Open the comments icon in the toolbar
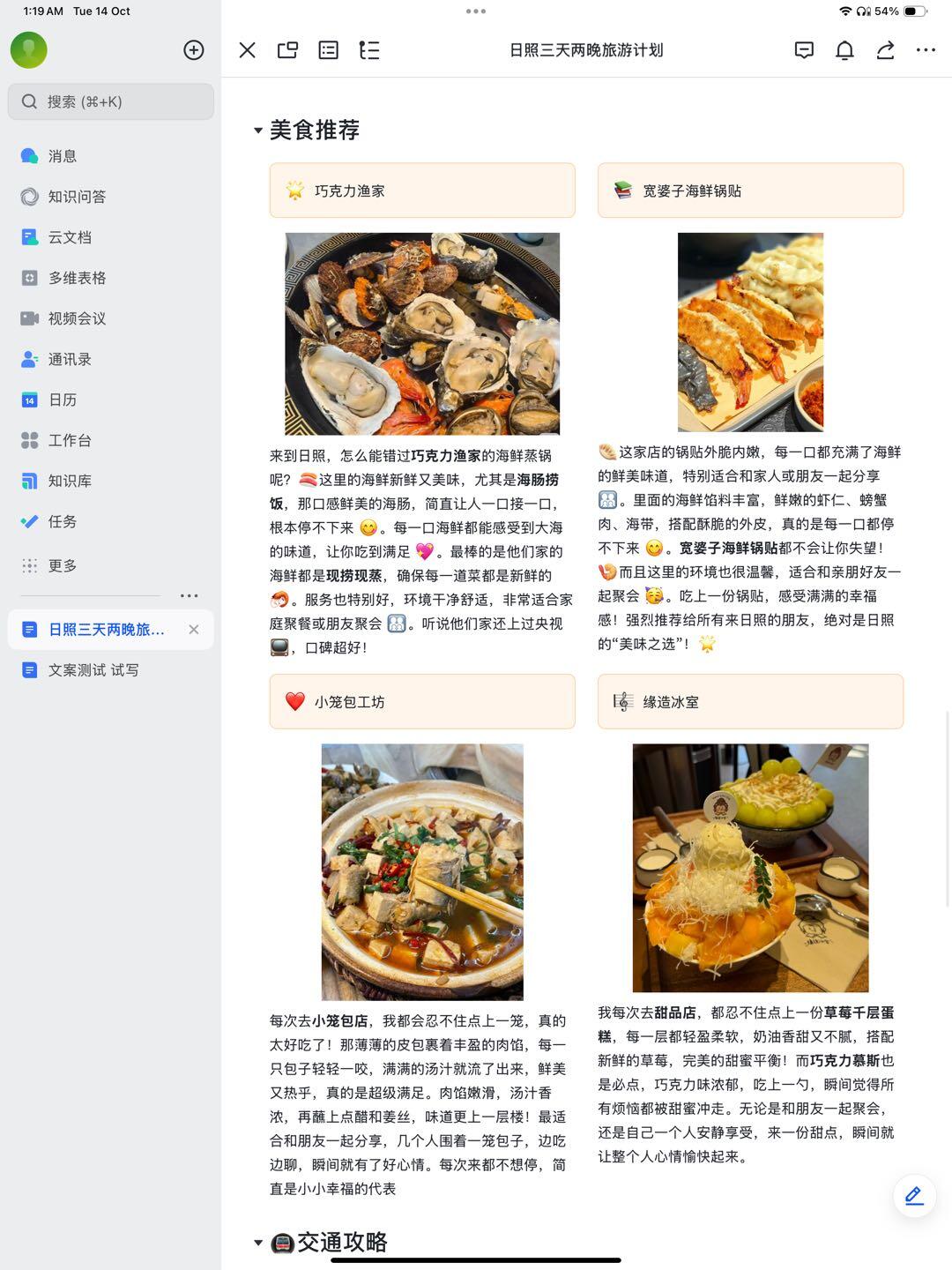The width and height of the screenshot is (952, 1270). [x=804, y=50]
